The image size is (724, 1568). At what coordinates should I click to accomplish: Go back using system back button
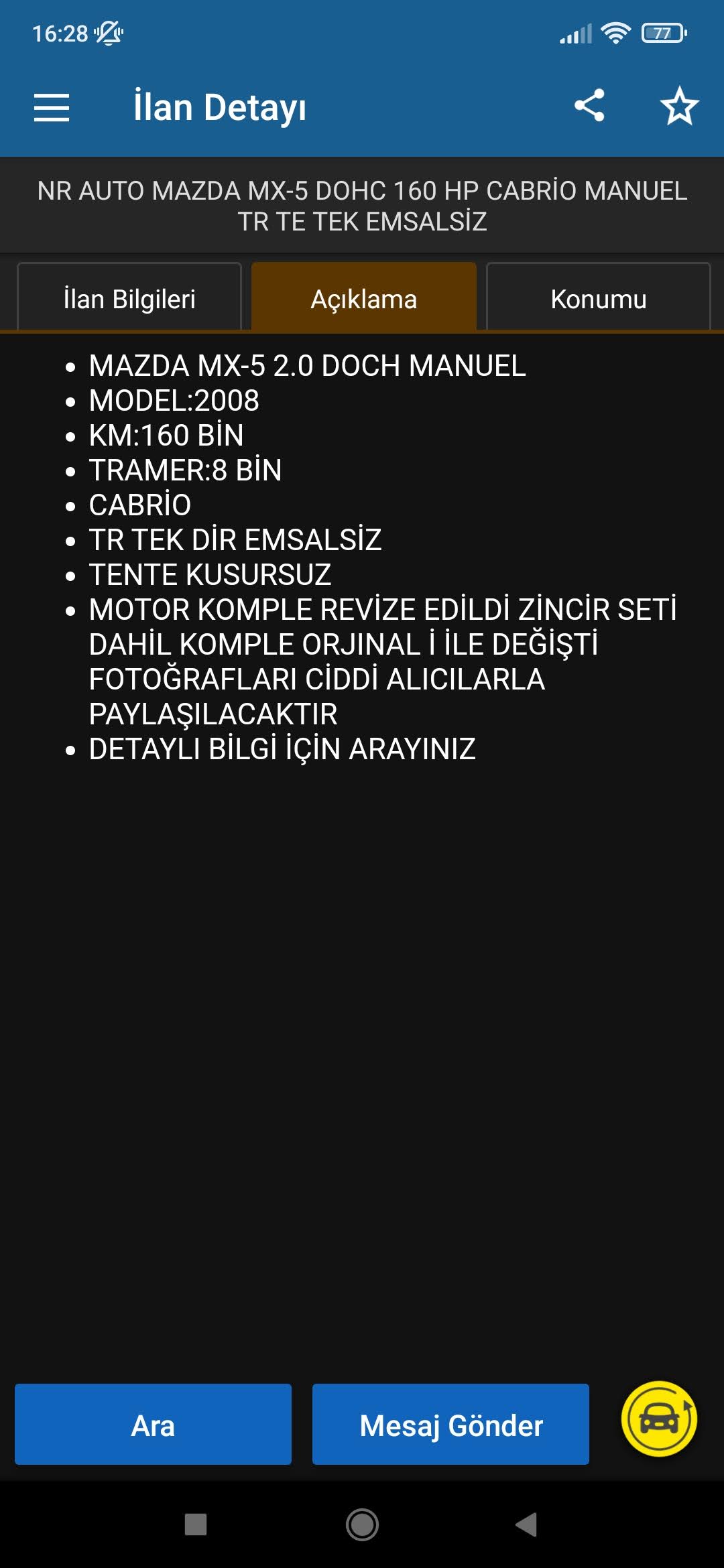(526, 1524)
